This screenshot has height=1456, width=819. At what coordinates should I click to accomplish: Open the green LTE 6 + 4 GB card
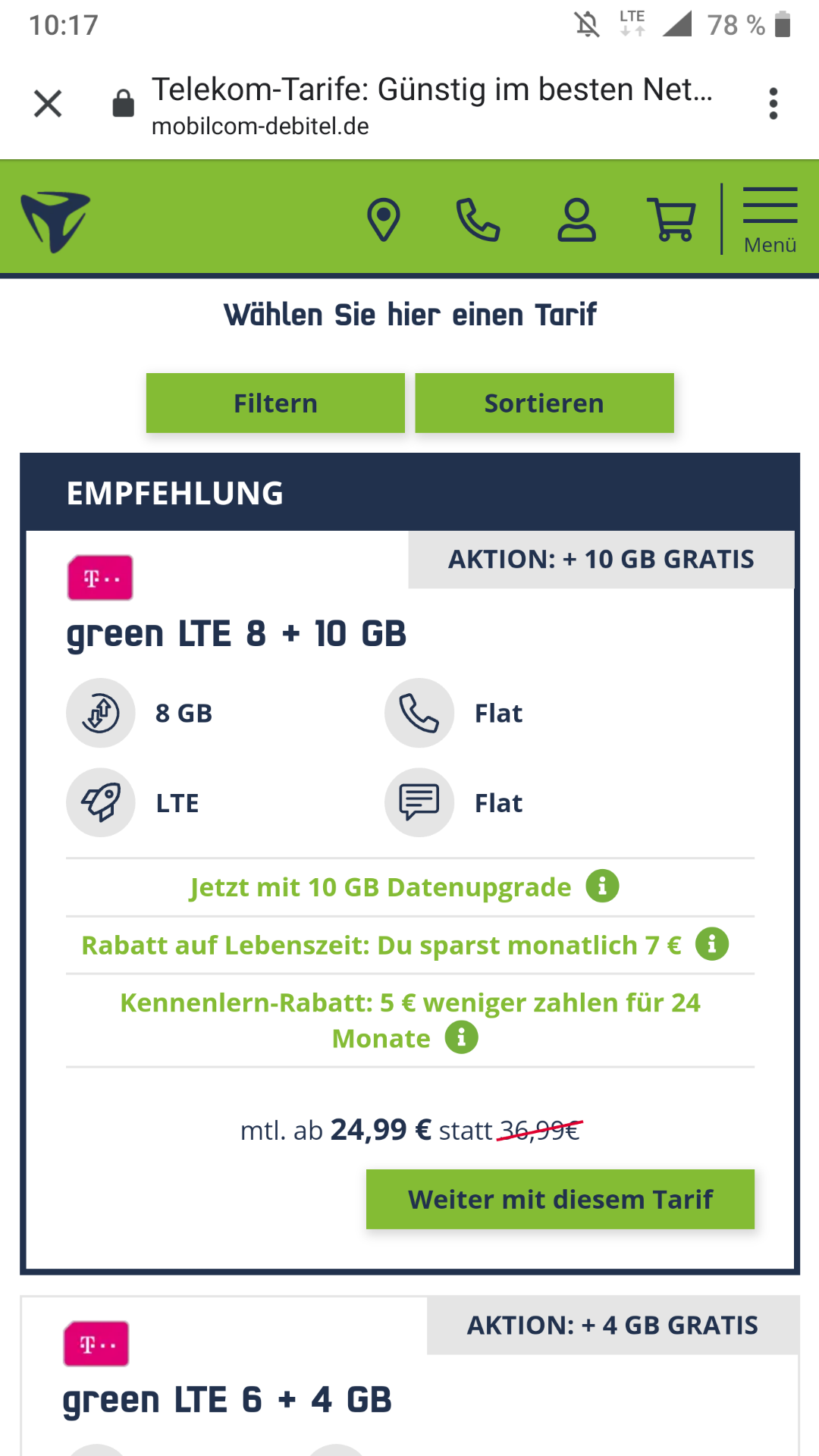pos(409,1376)
